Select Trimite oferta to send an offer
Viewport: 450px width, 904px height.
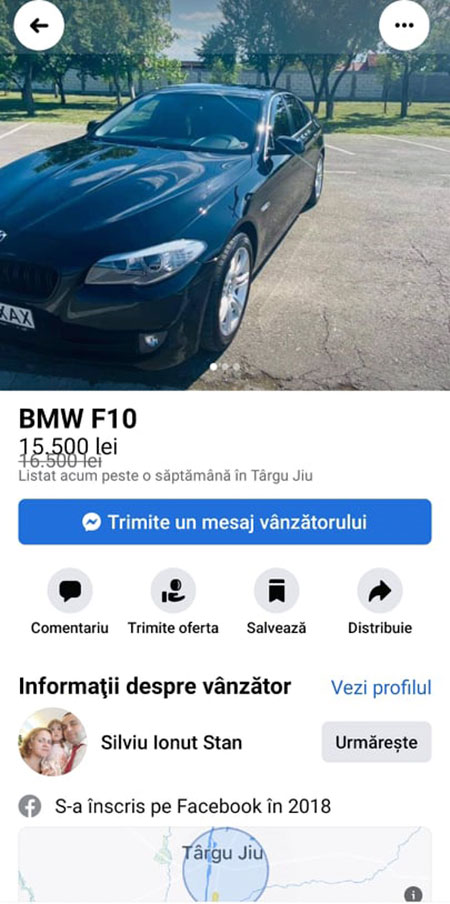point(173,602)
